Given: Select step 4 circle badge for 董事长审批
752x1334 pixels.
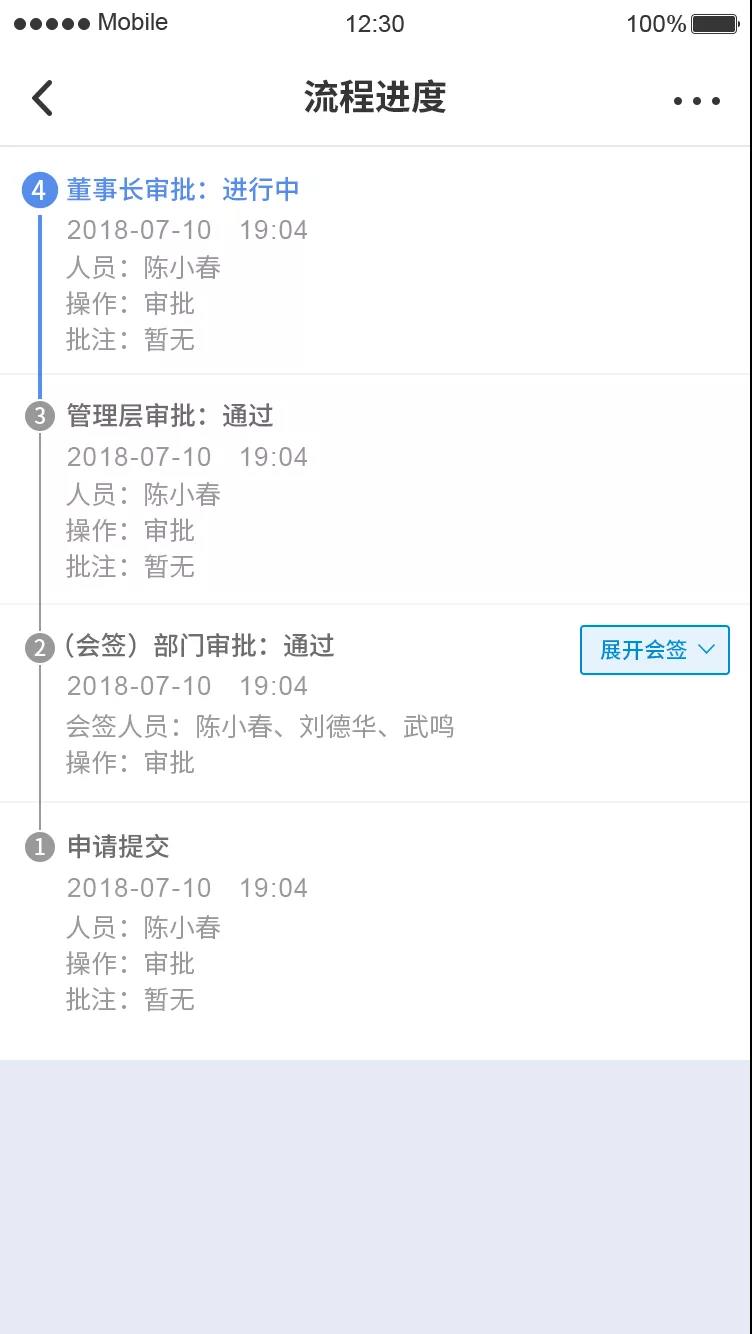Looking at the screenshot, I should coord(38,190).
